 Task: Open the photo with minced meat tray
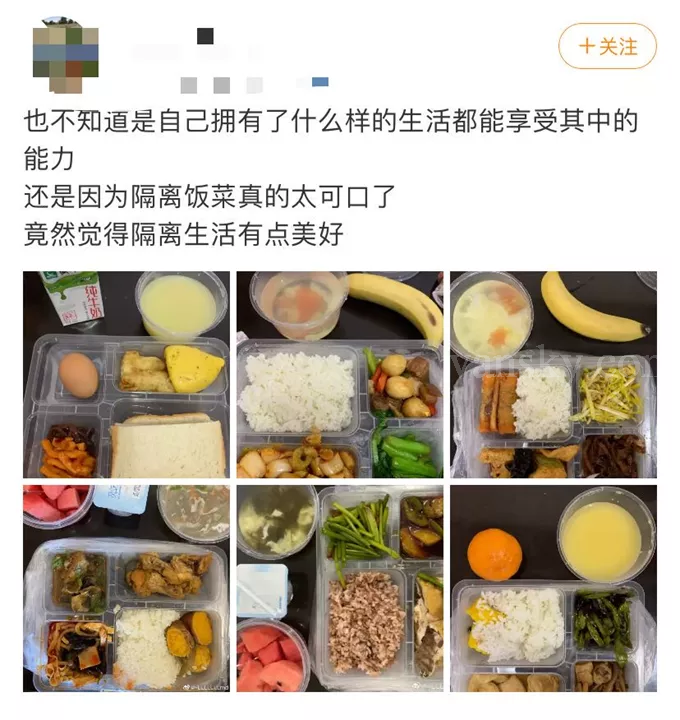(x=340, y=588)
